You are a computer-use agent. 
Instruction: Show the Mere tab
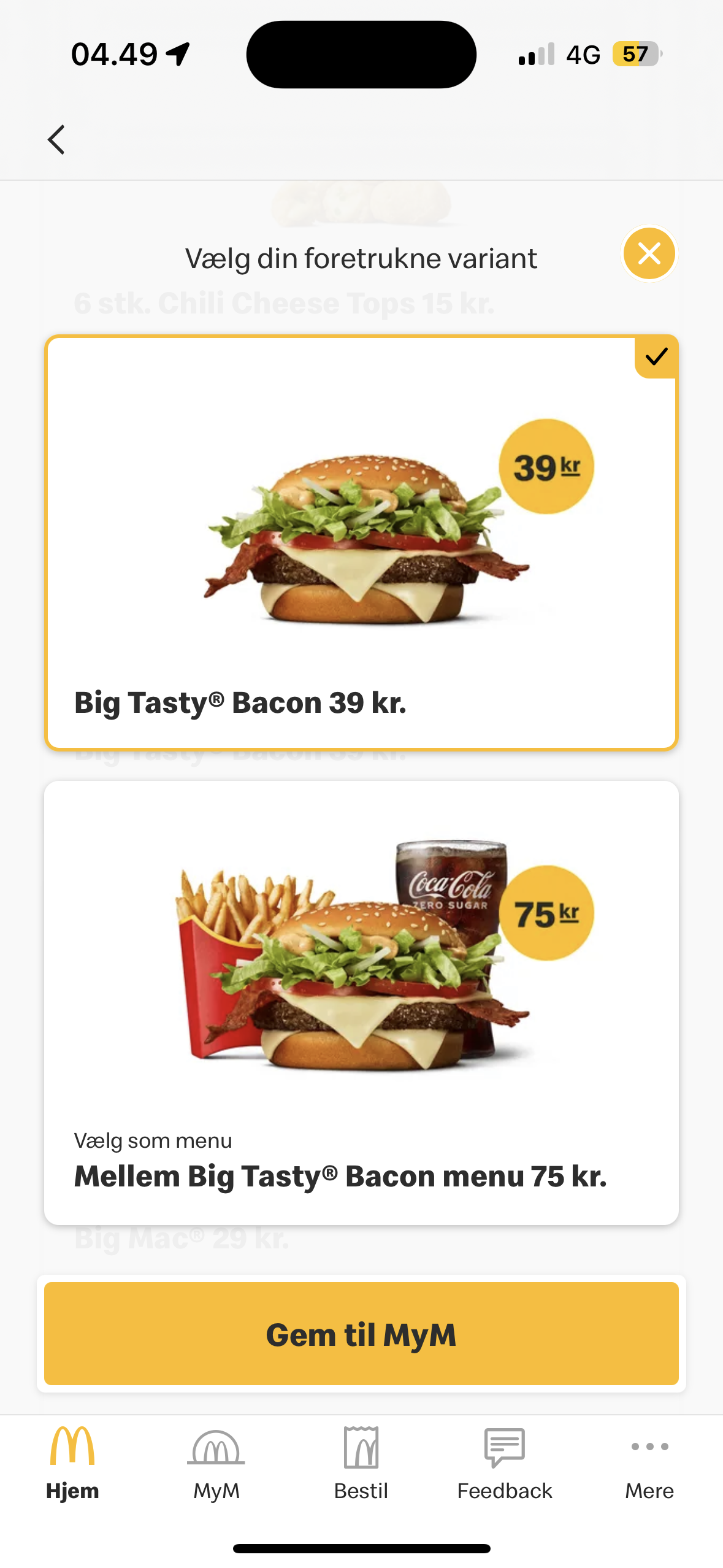pos(649,1464)
